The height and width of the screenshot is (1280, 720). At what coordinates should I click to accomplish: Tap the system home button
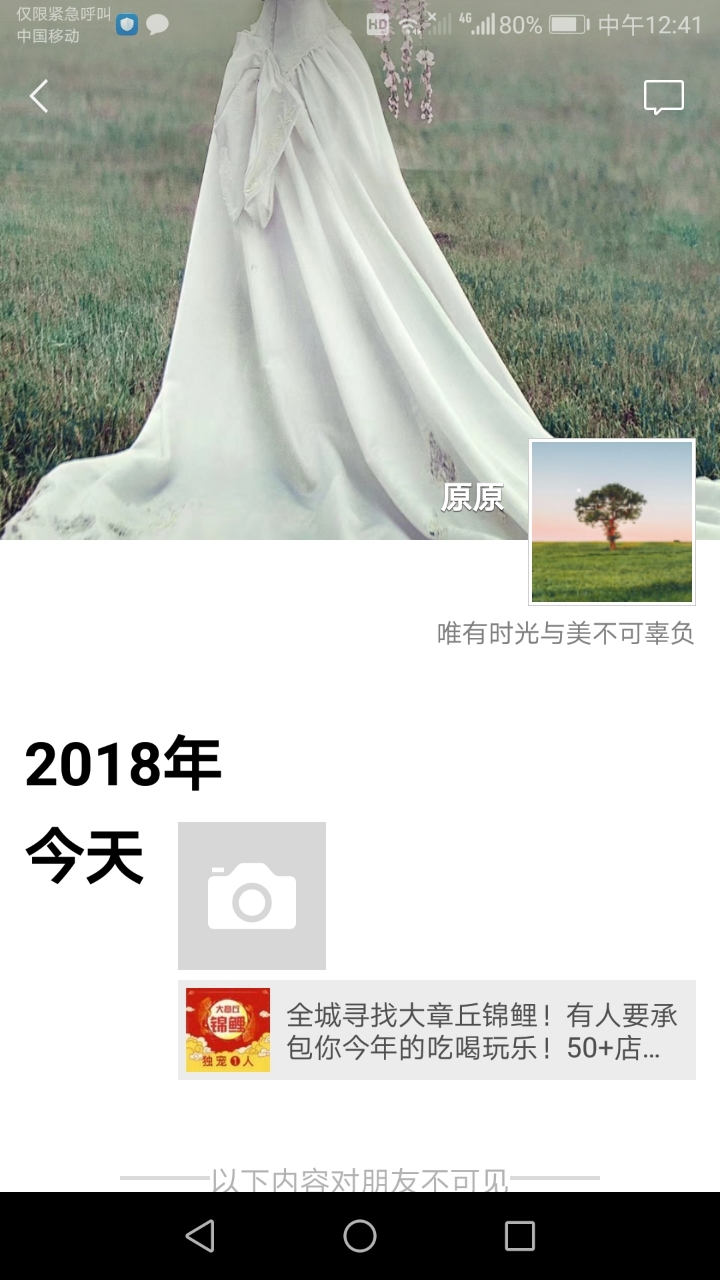click(x=360, y=1236)
